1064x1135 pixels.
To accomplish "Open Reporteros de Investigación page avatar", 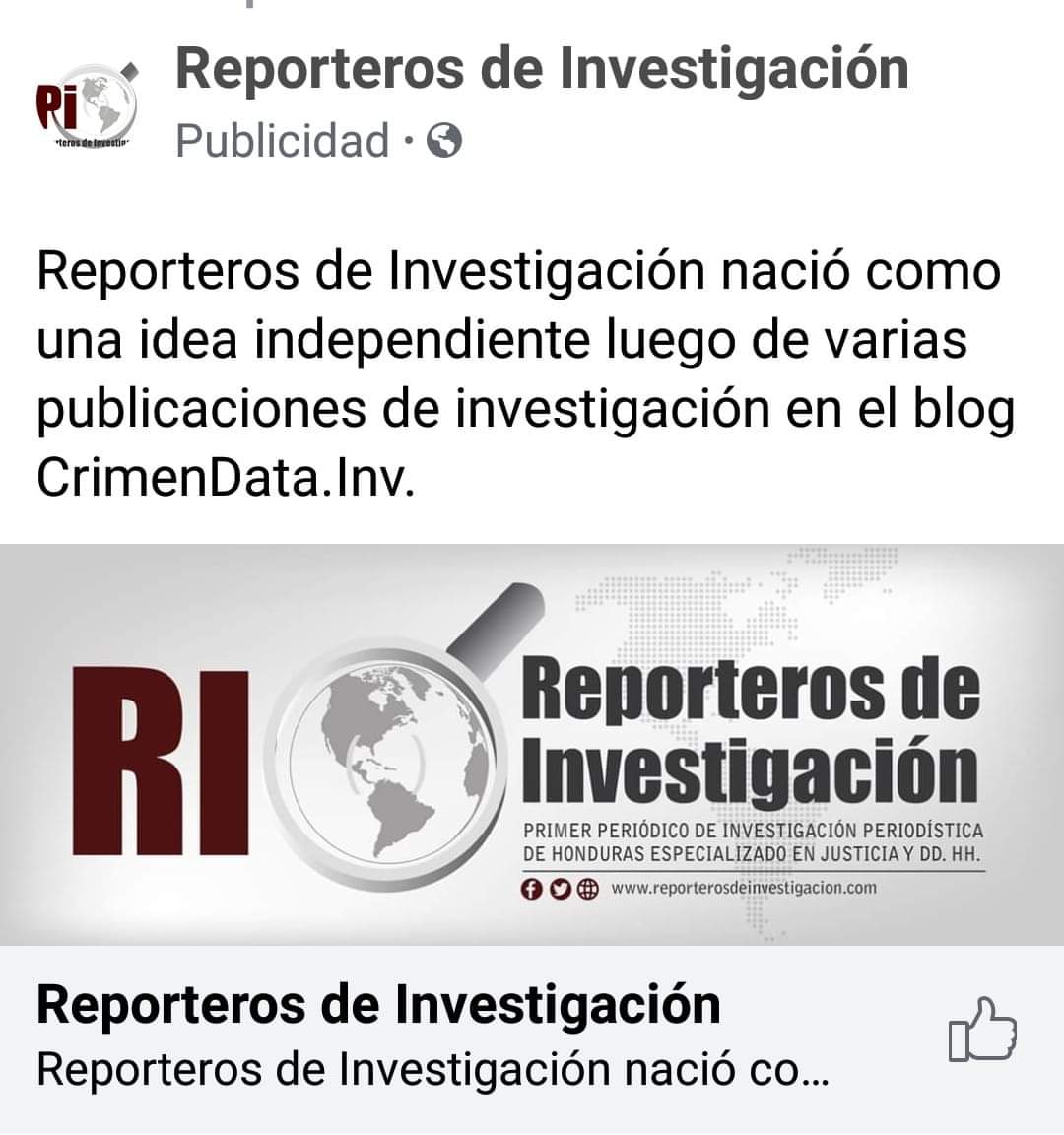I will pos(86,104).
